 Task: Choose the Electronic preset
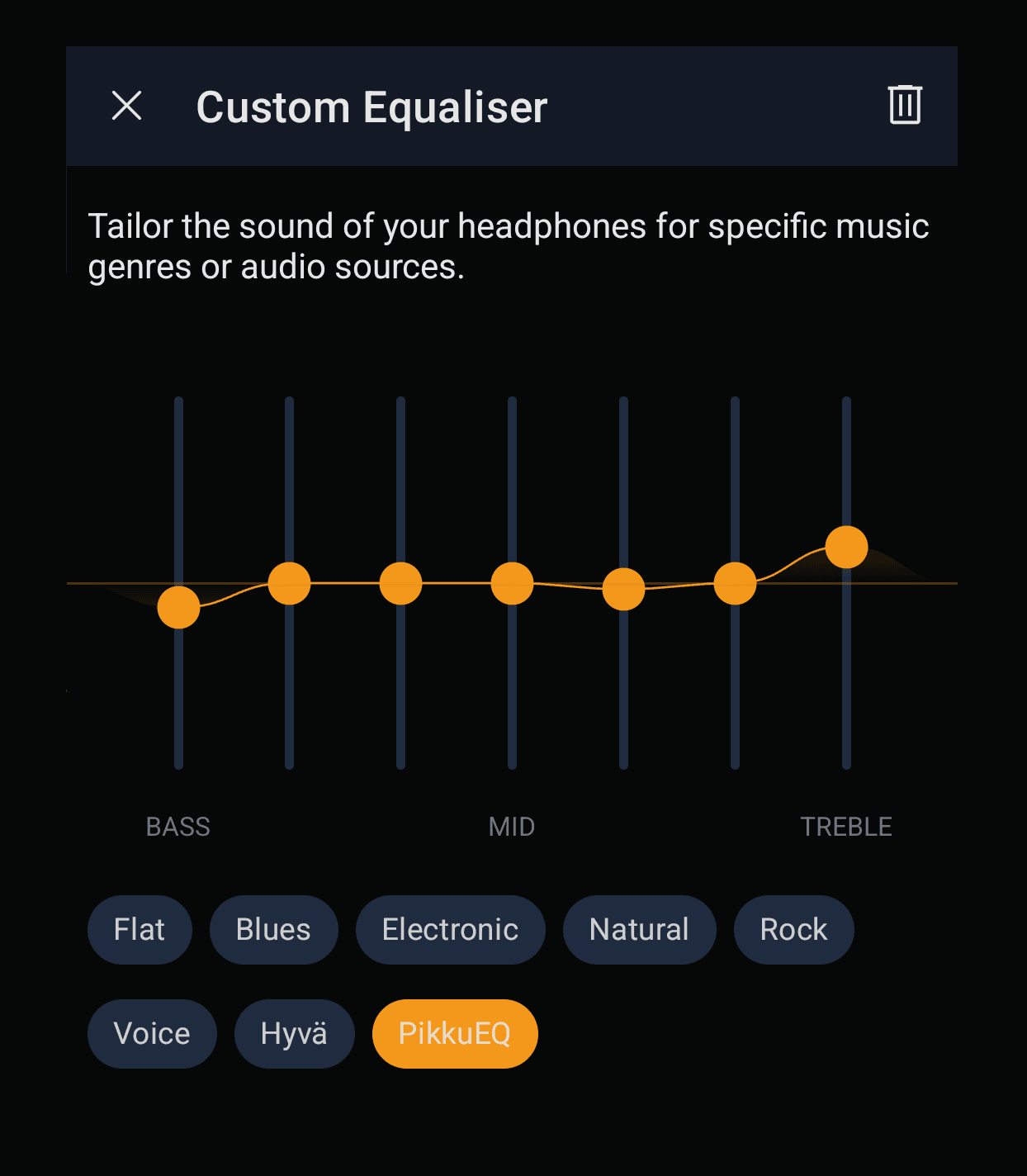click(450, 930)
